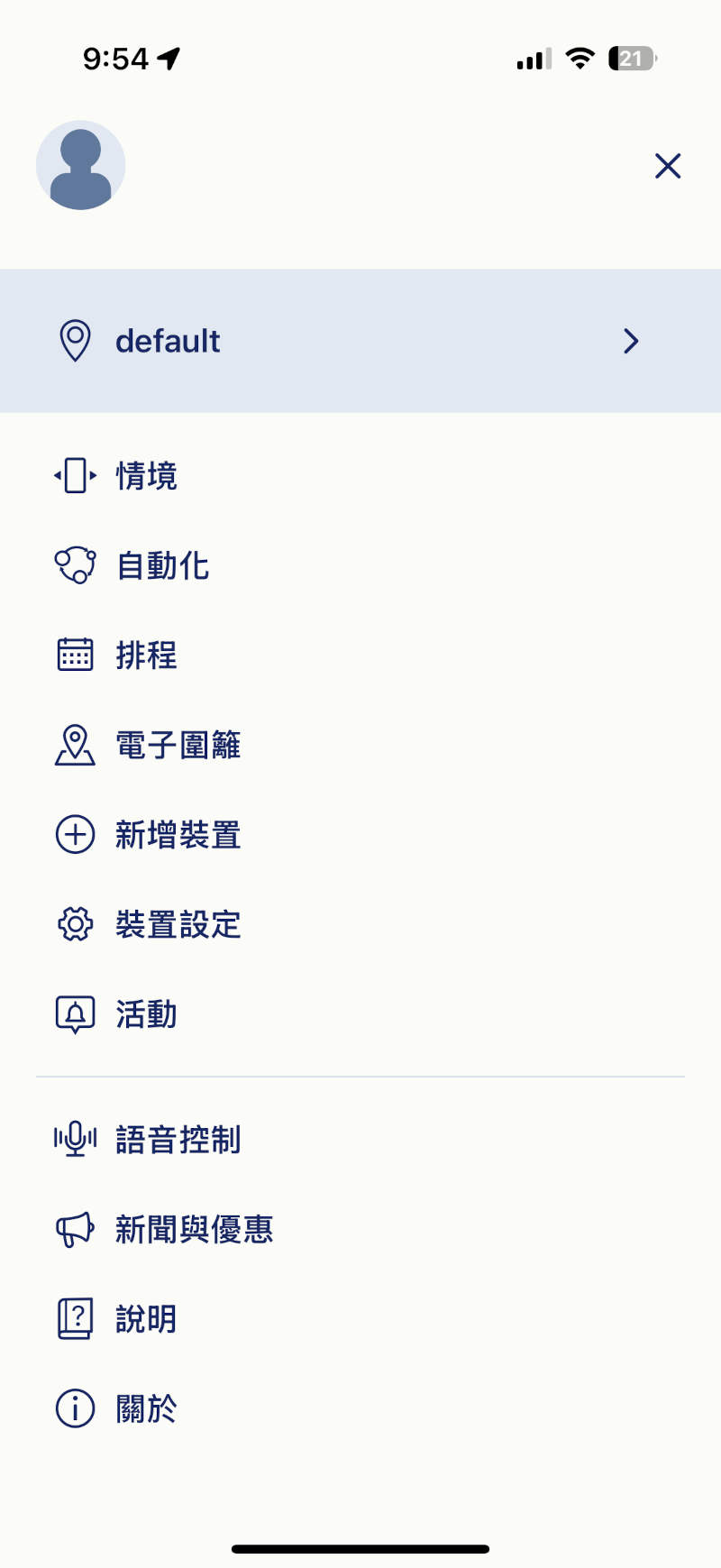View 活動 activity notifications

[x=146, y=1014]
